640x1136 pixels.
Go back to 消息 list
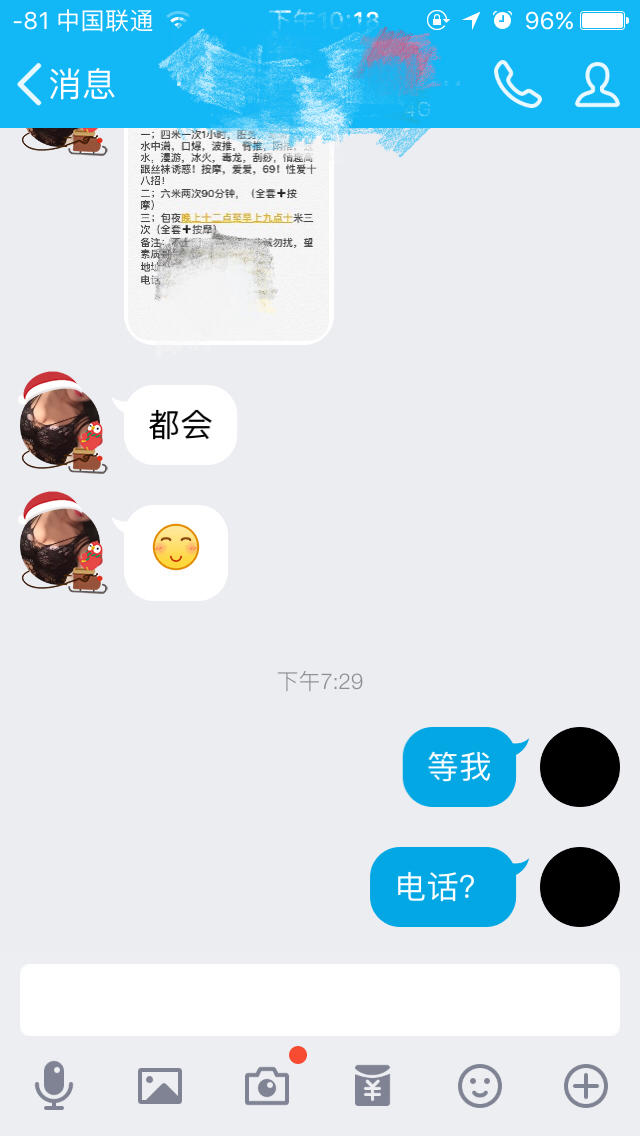coord(66,84)
